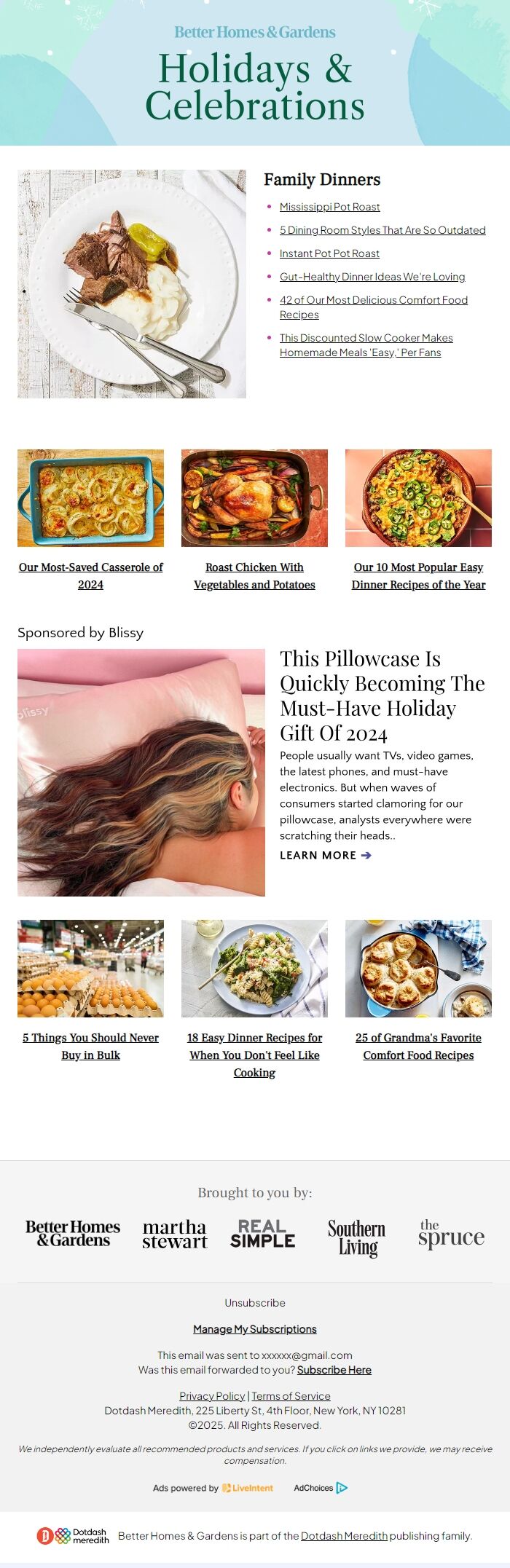Screen dimensions: 510x1568
Task: Open Gut-Healthy Dinner Ideas link
Action: click(x=372, y=277)
